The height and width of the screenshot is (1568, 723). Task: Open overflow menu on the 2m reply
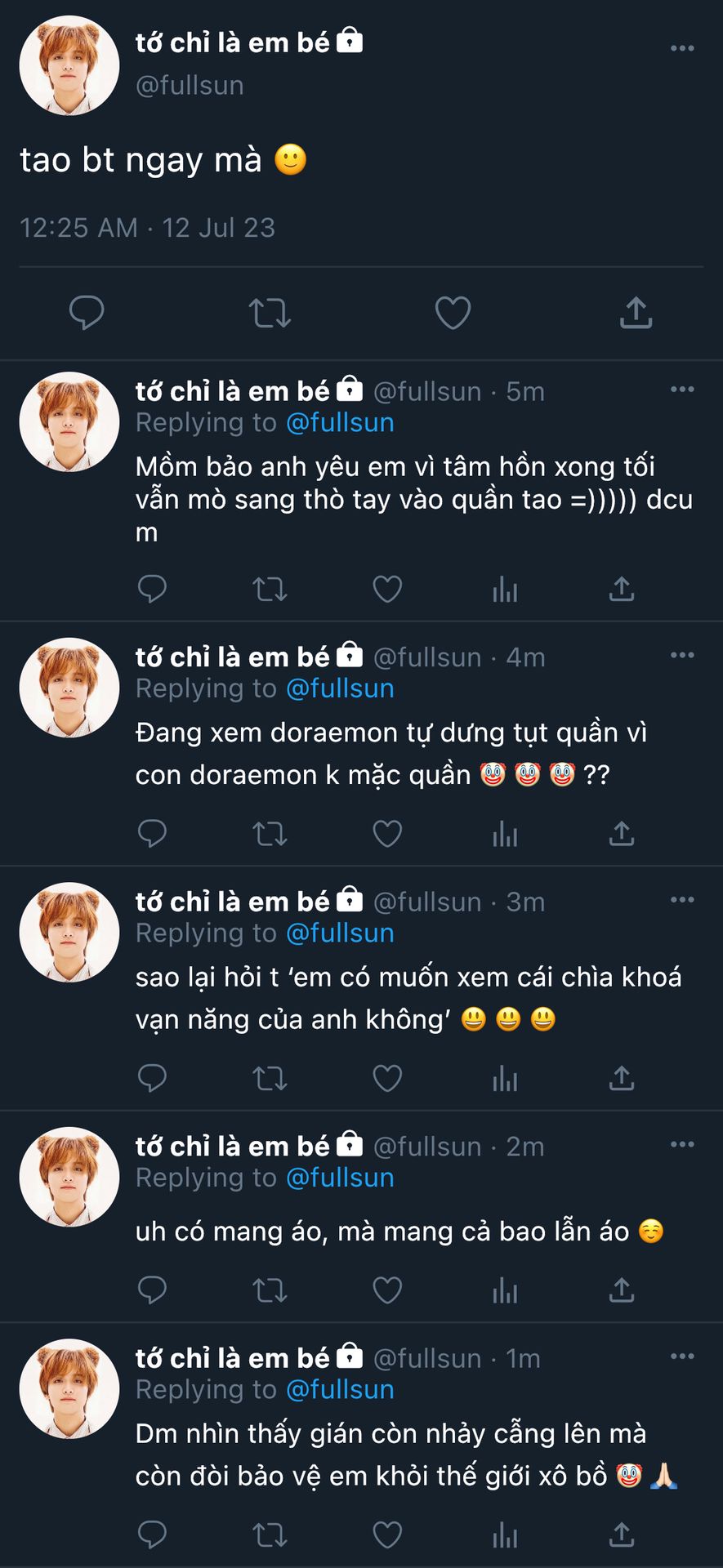(681, 1144)
